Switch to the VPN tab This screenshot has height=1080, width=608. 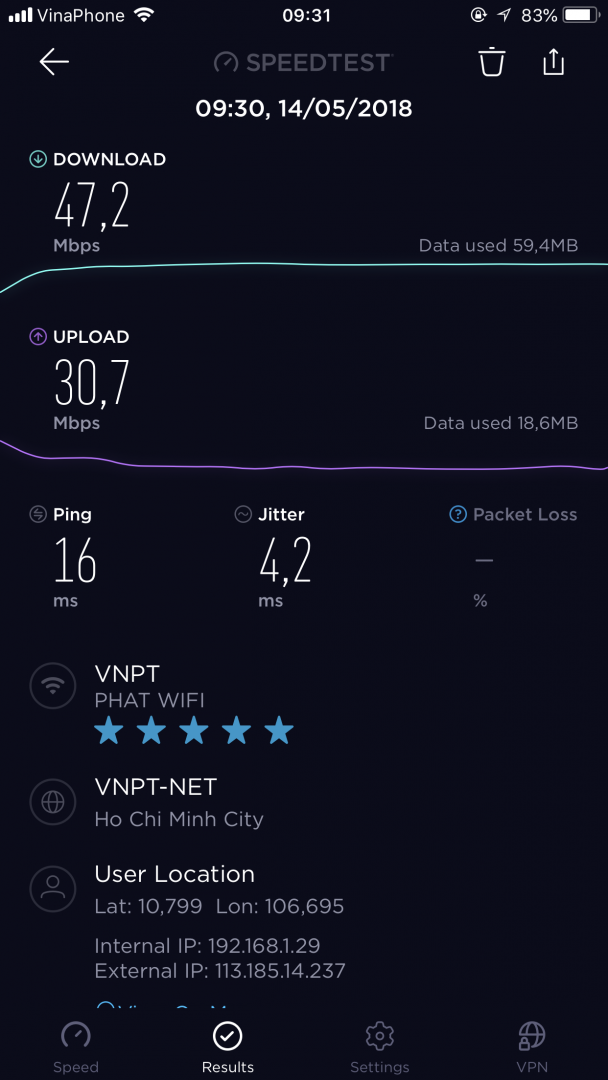coord(531,1046)
